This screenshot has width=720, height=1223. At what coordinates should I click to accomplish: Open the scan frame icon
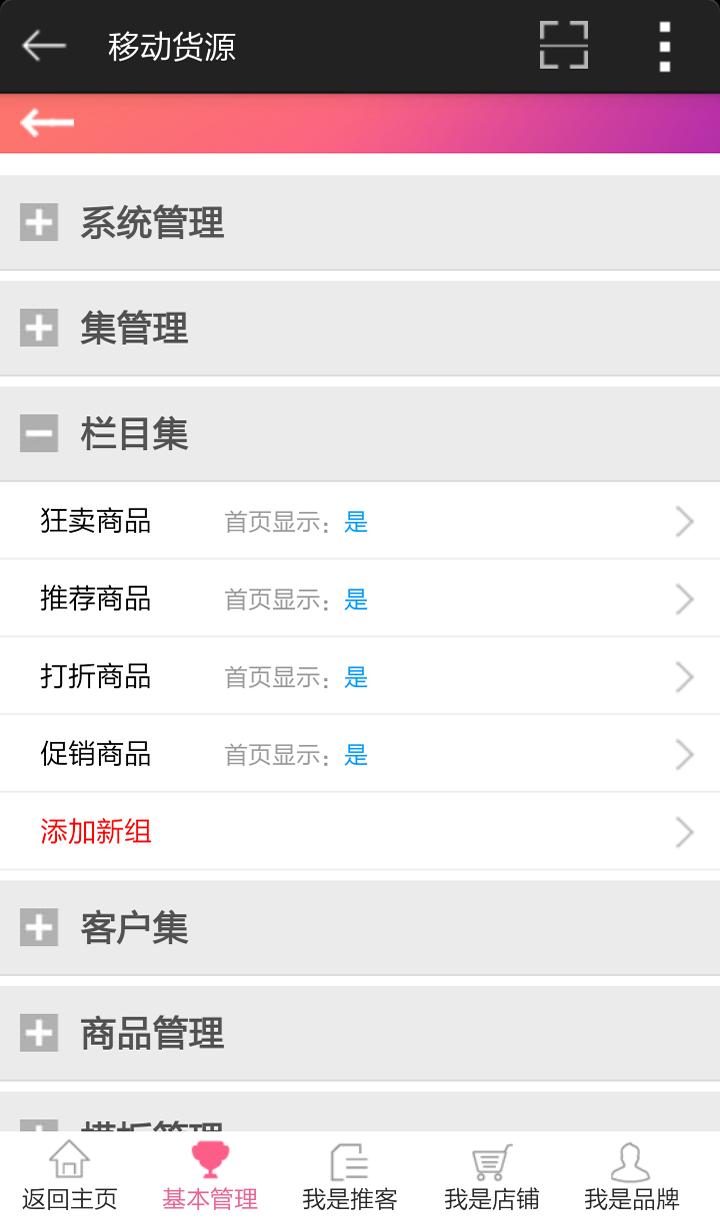point(563,46)
